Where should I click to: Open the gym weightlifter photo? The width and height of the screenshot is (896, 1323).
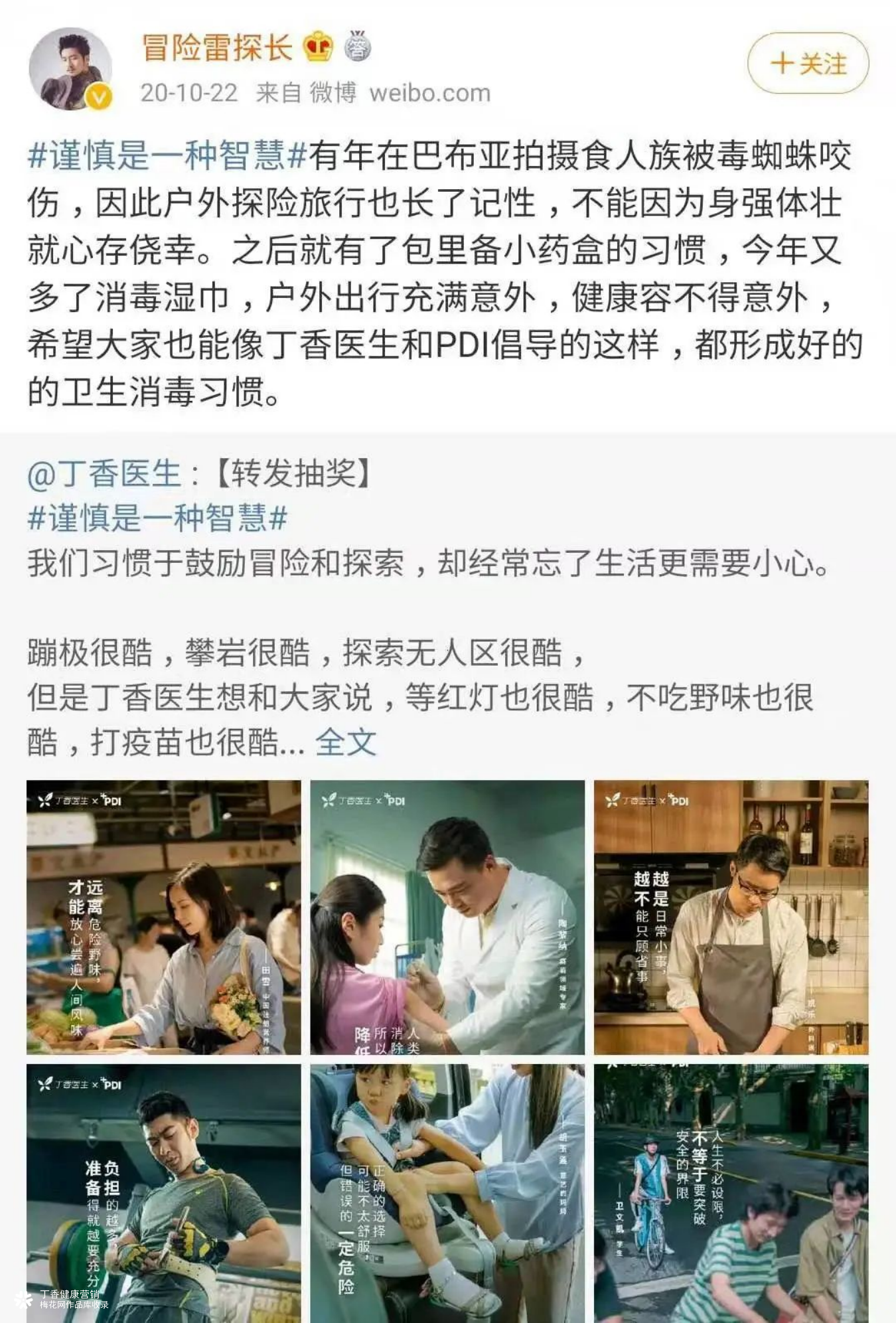coord(163,1193)
